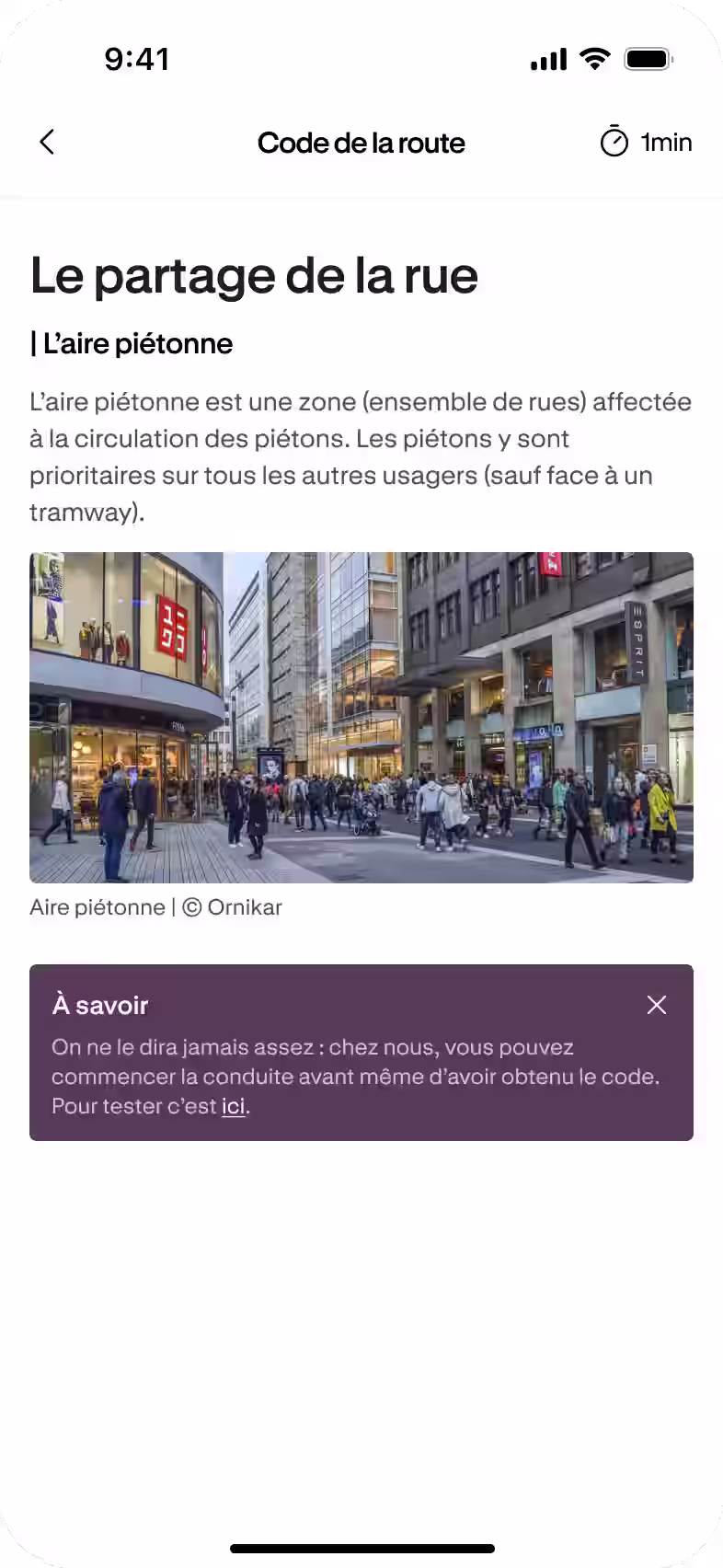The image size is (723, 1568).
Task: Go back using the top-left arrow
Action: [47, 142]
